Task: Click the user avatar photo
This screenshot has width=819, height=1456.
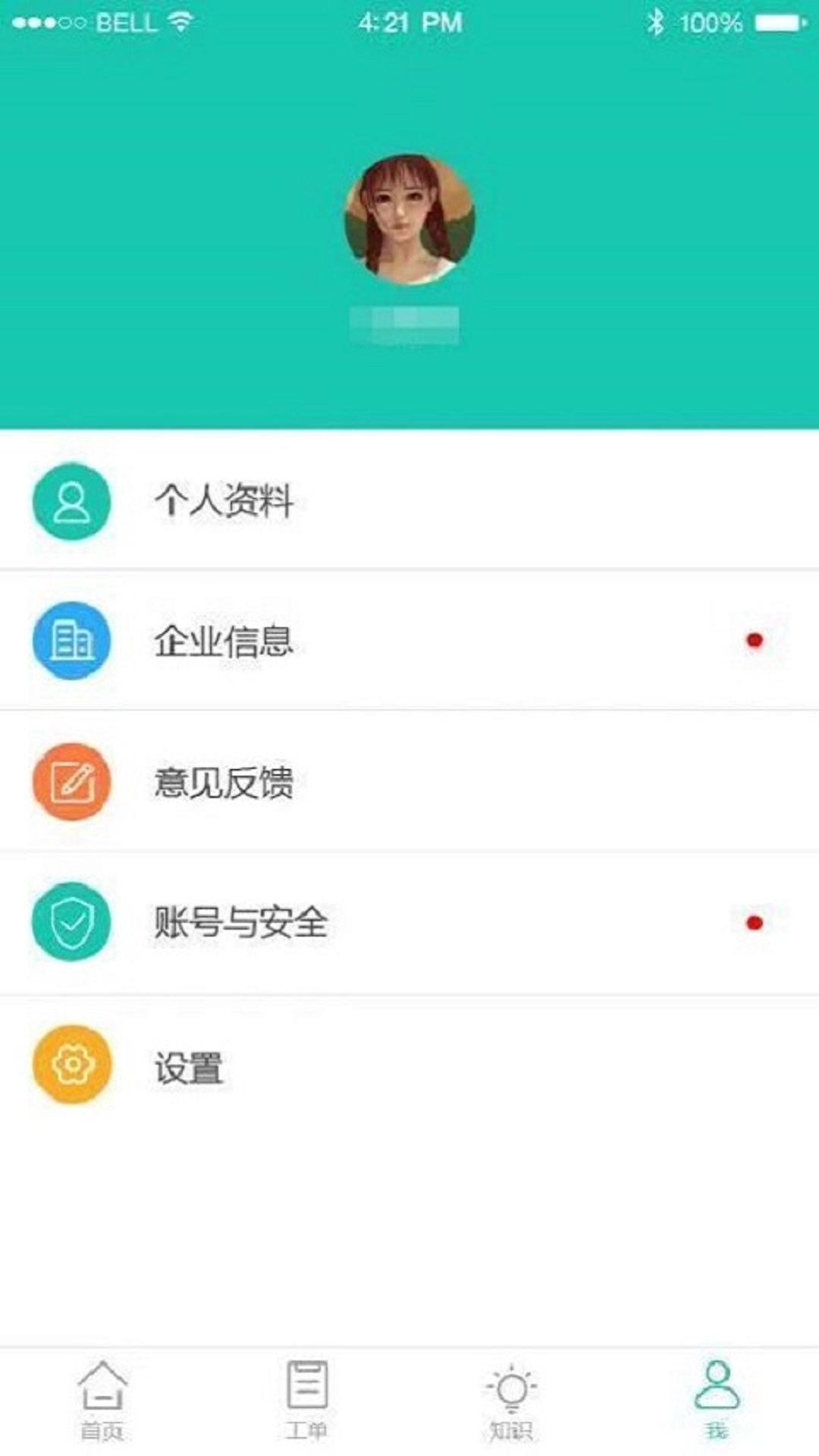Action: tap(409, 220)
